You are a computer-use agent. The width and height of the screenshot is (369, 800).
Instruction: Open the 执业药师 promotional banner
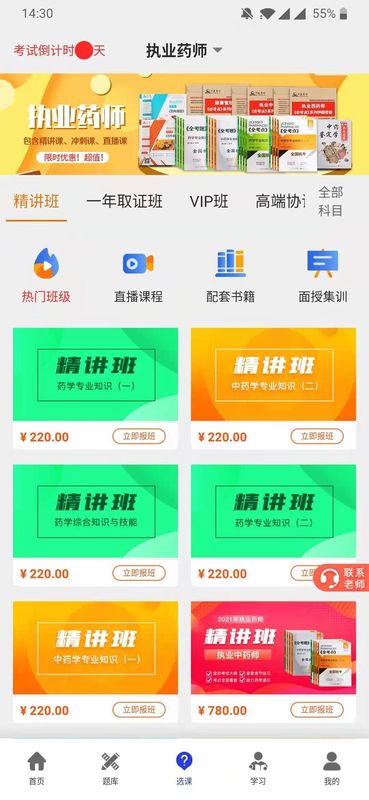pyautogui.click(x=184, y=124)
